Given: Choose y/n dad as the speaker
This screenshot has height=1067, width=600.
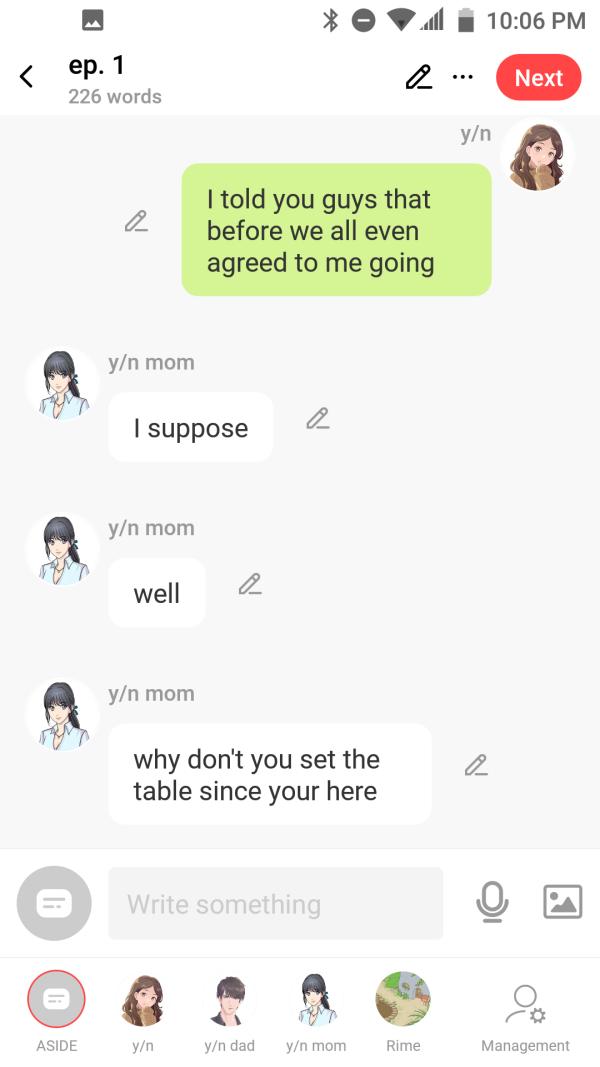Looking at the screenshot, I should (x=229, y=1000).
